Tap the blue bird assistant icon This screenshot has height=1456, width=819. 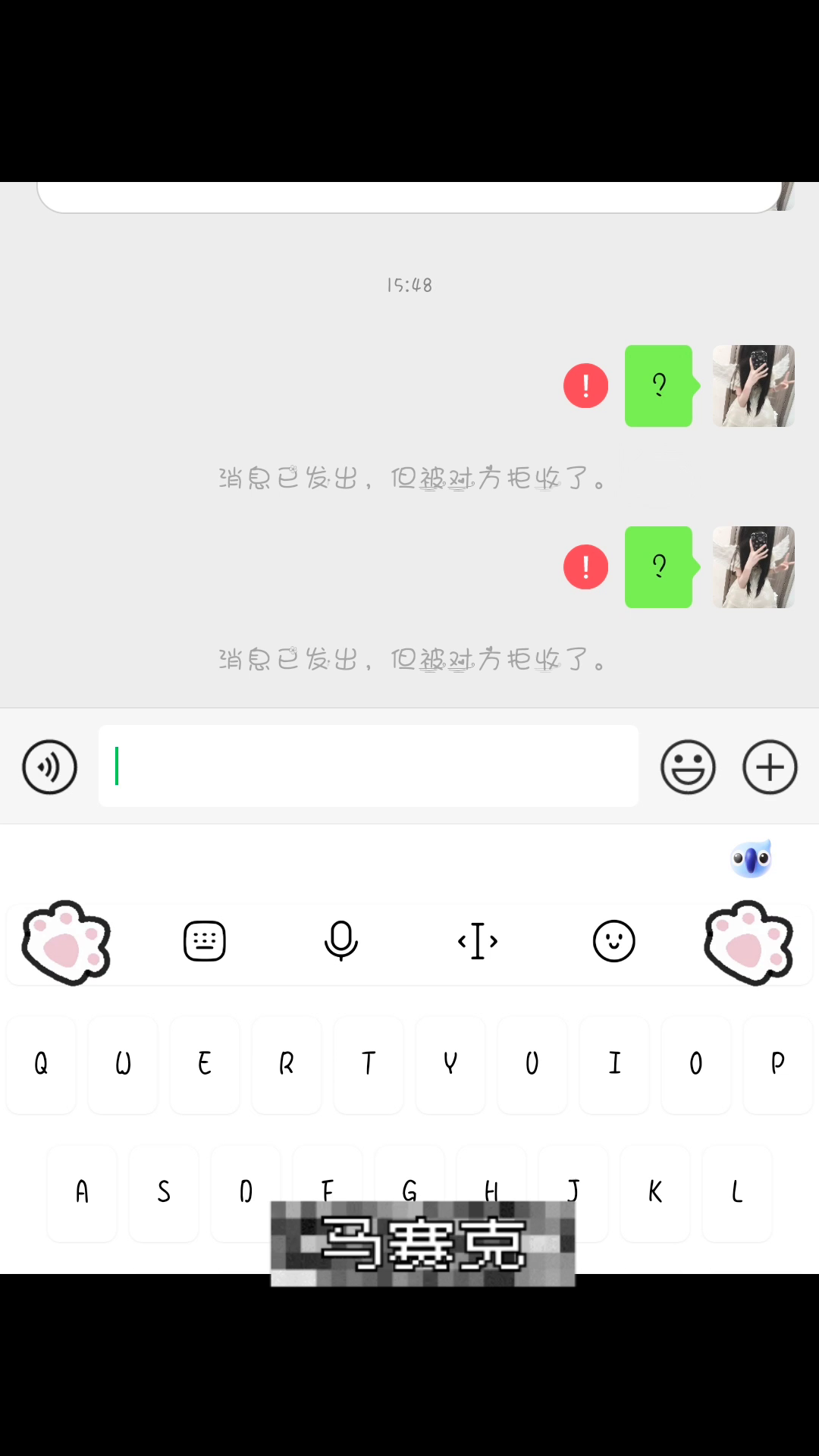[x=752, y=859]
